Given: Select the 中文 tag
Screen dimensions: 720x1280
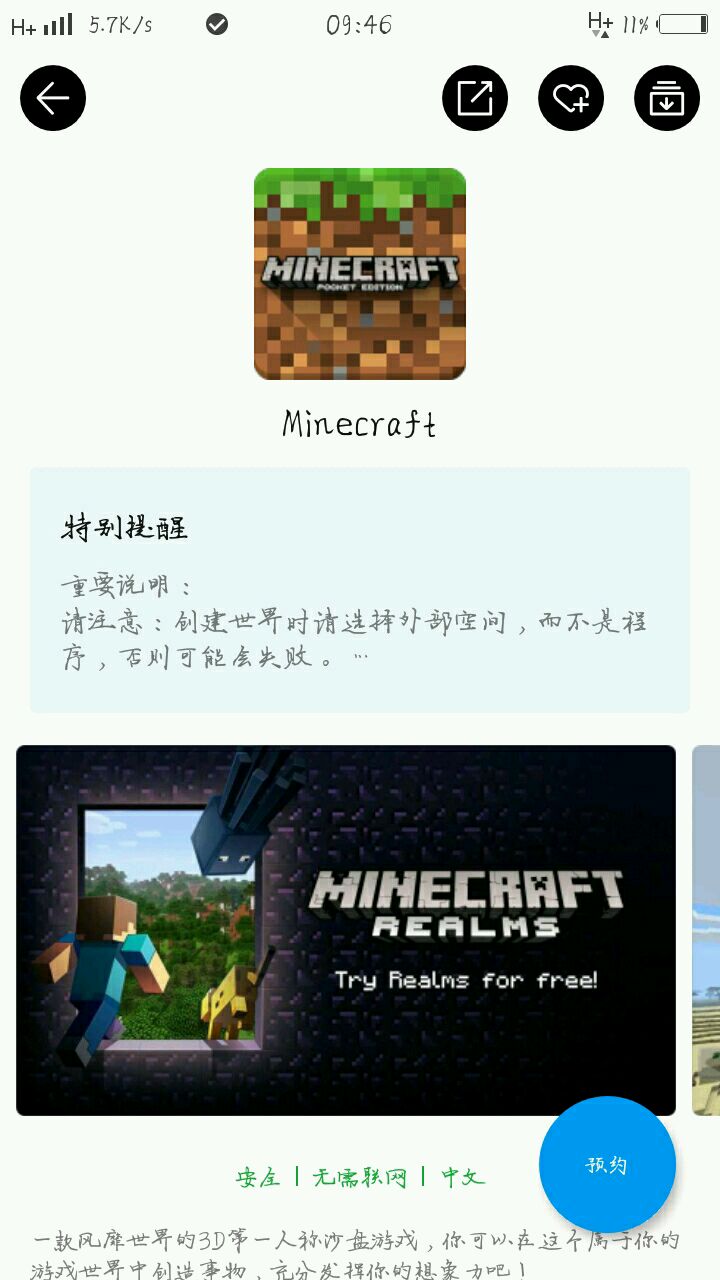Looking at the screenshot, I should point(463,1178).
